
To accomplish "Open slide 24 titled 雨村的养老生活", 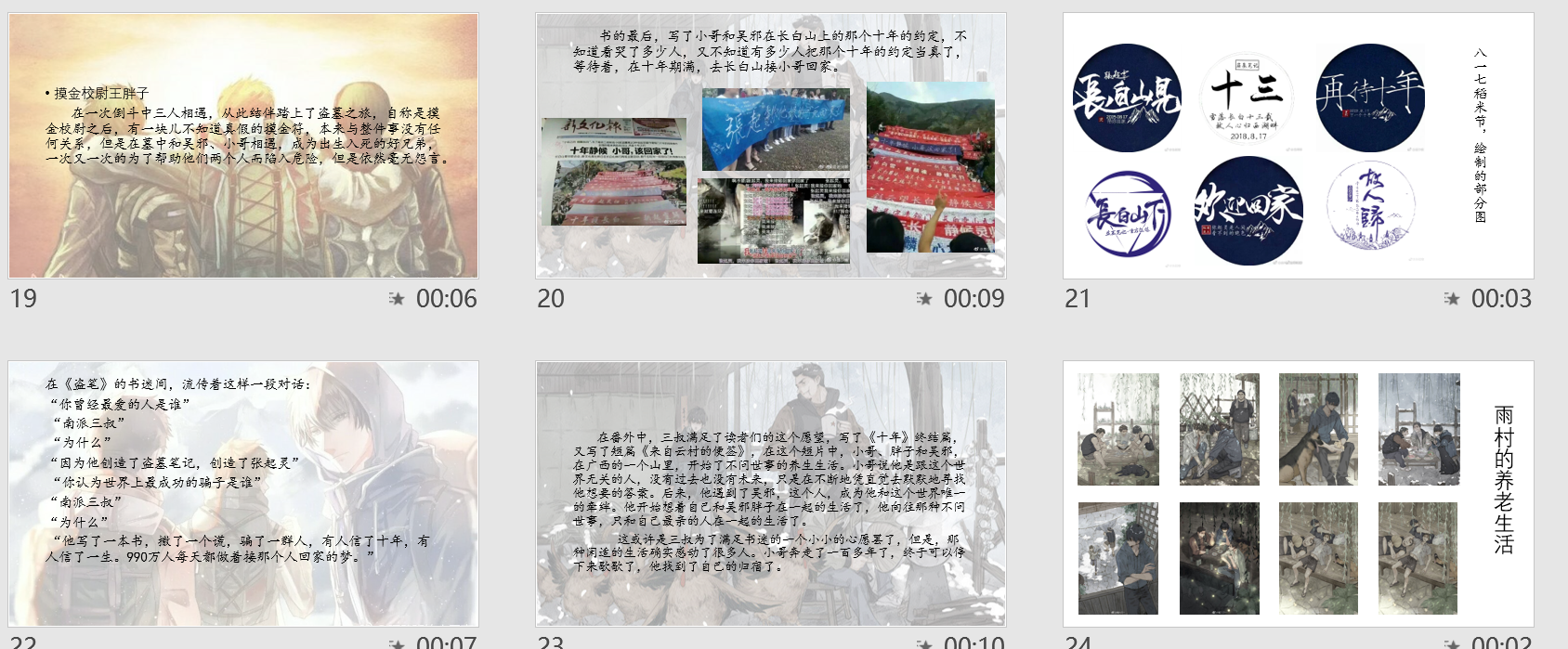I will point(1298,494).
